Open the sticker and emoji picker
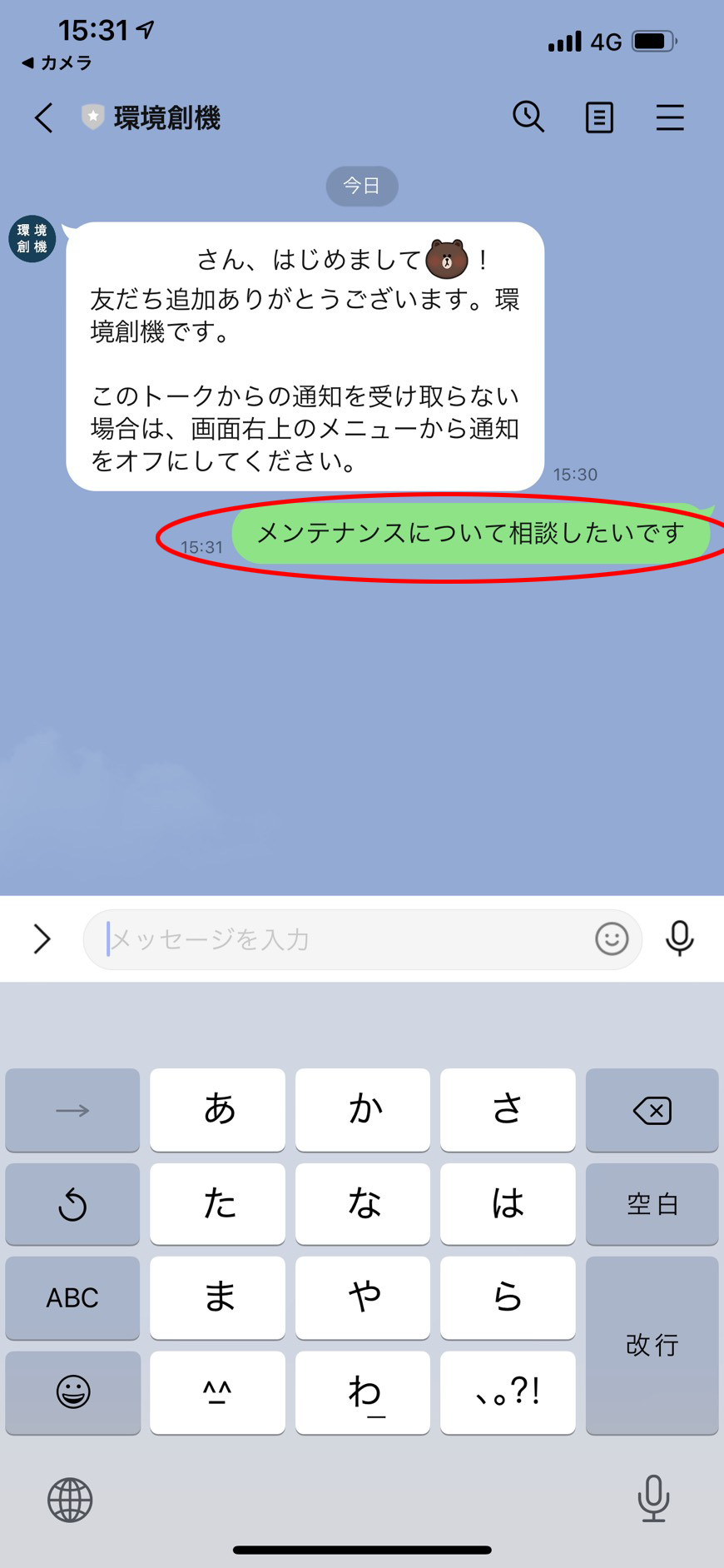724x1568 pixels. click(x=611, y=939)
